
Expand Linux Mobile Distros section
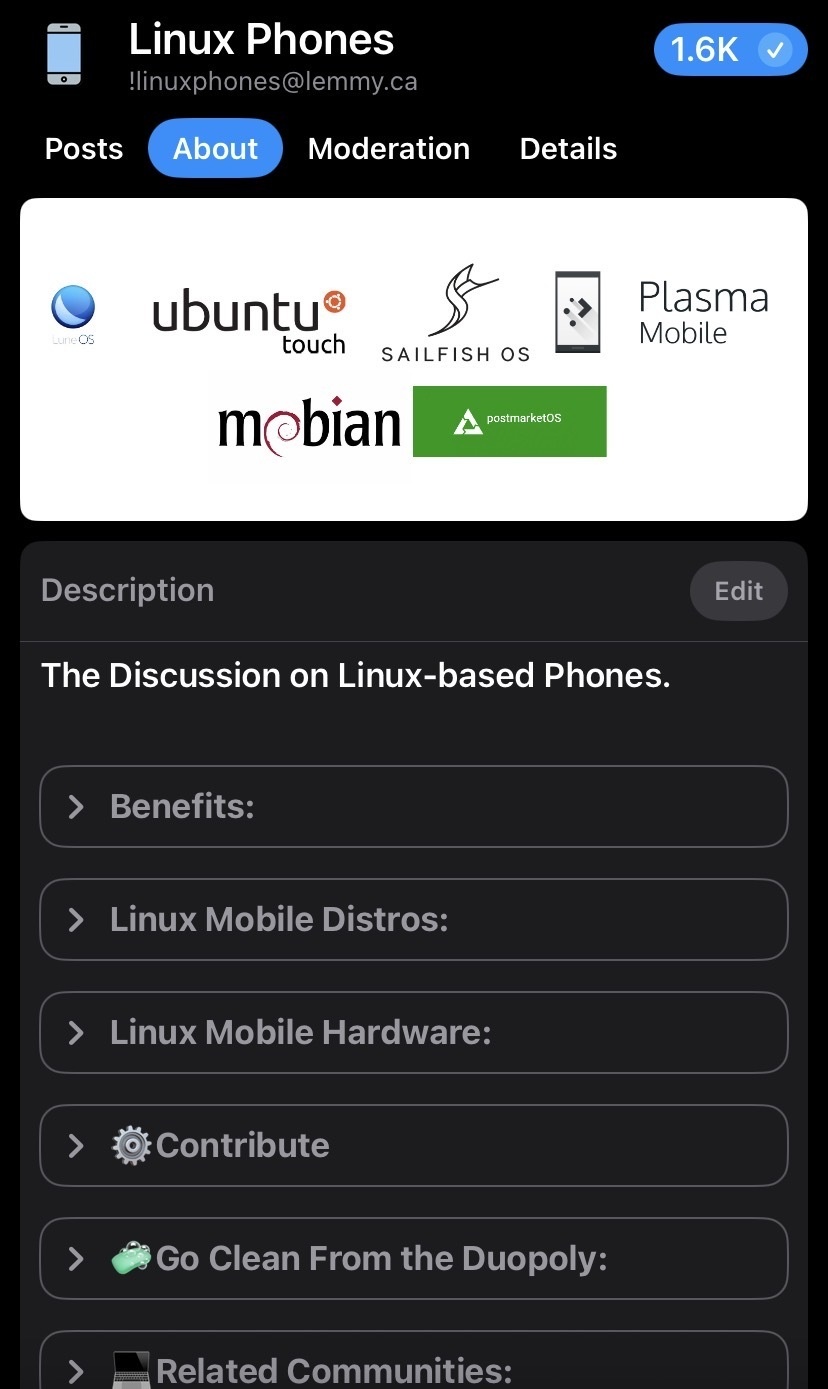coord(413,919)
